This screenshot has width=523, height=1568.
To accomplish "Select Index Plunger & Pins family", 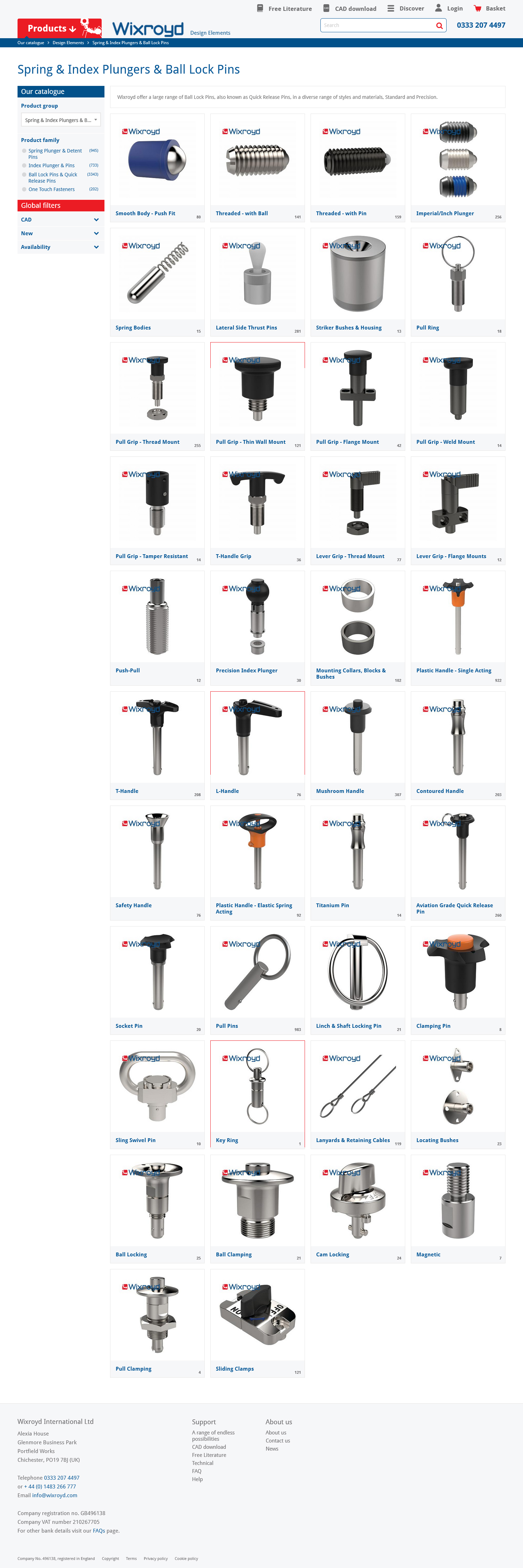I will pyautogui.click(x=51, y=165).
